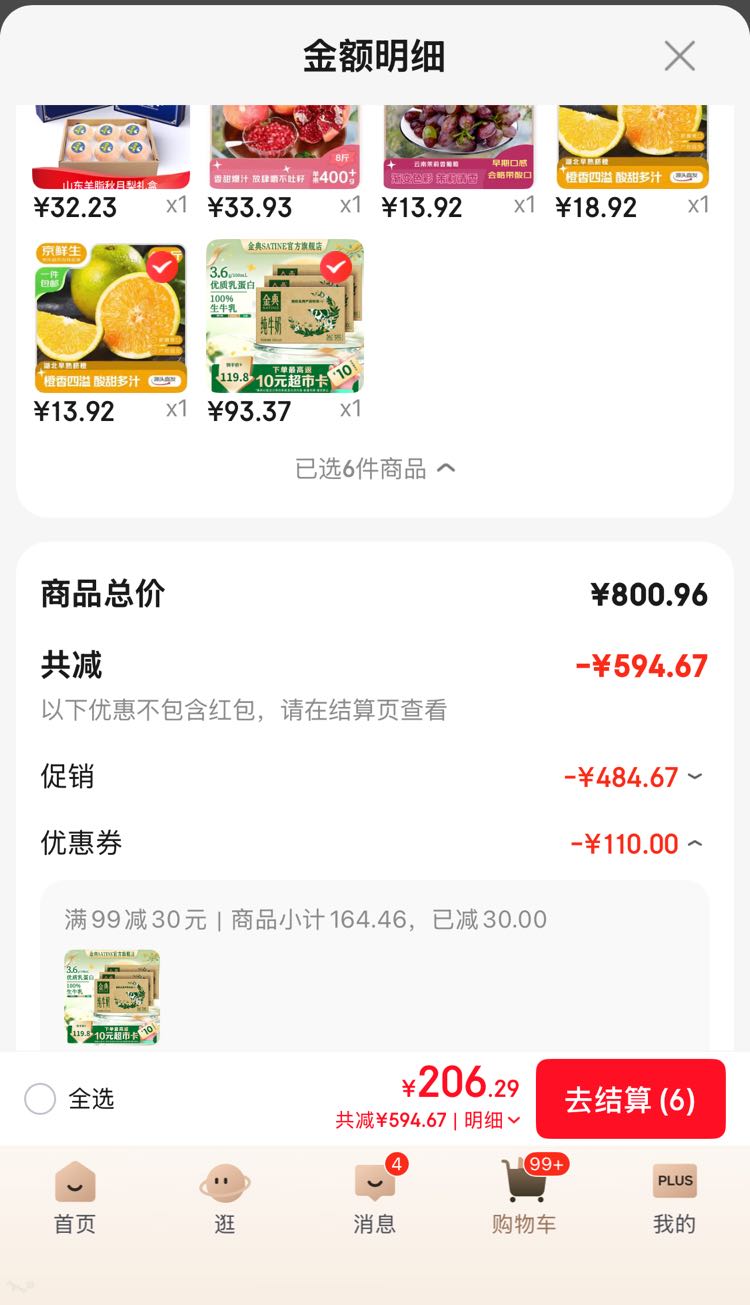Switch to the 我的 tab

tap(674, 1198)
